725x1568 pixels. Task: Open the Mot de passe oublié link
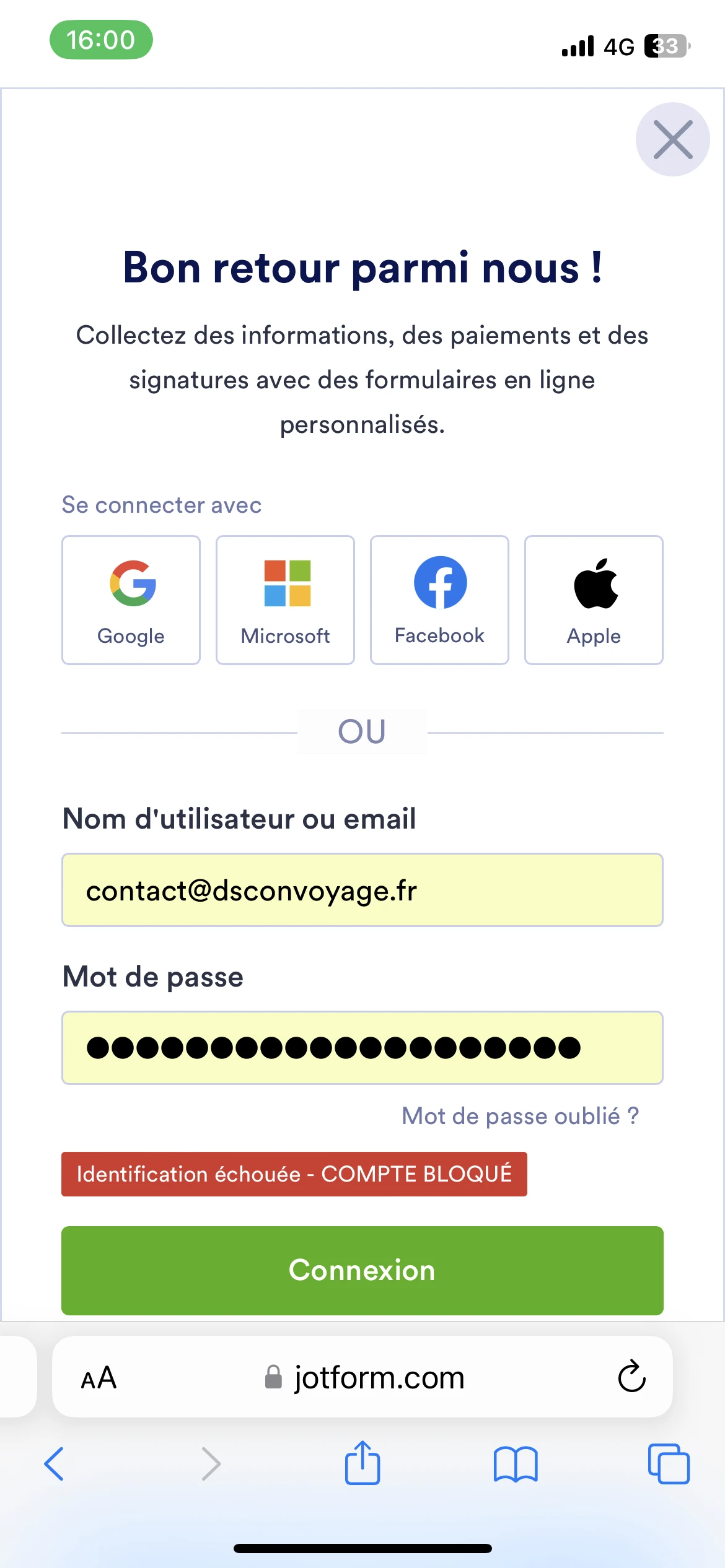click(x=520, y=1115)
